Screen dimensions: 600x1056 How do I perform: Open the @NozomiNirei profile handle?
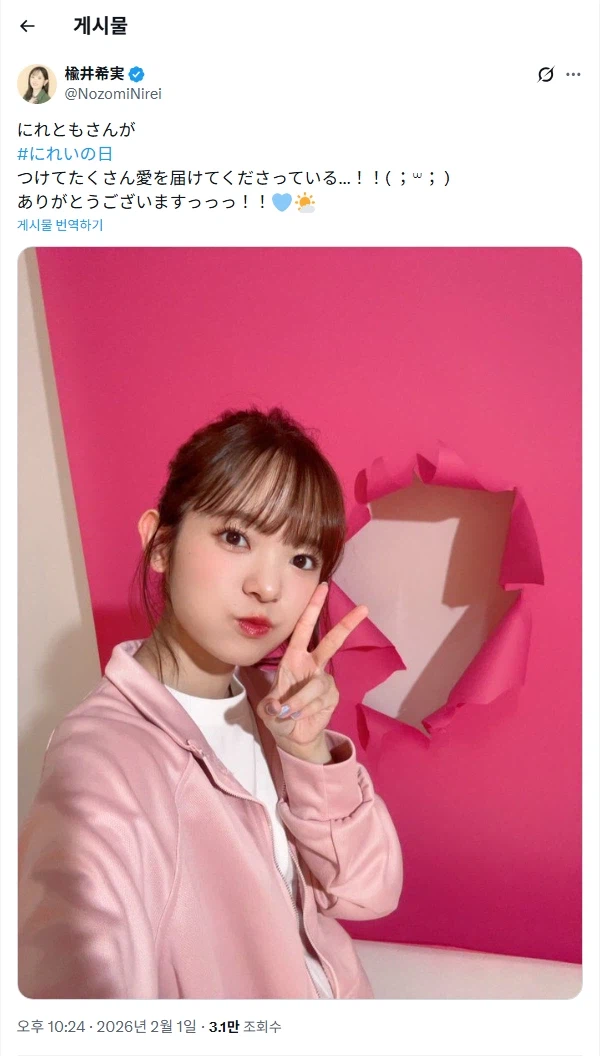point(113,94)
